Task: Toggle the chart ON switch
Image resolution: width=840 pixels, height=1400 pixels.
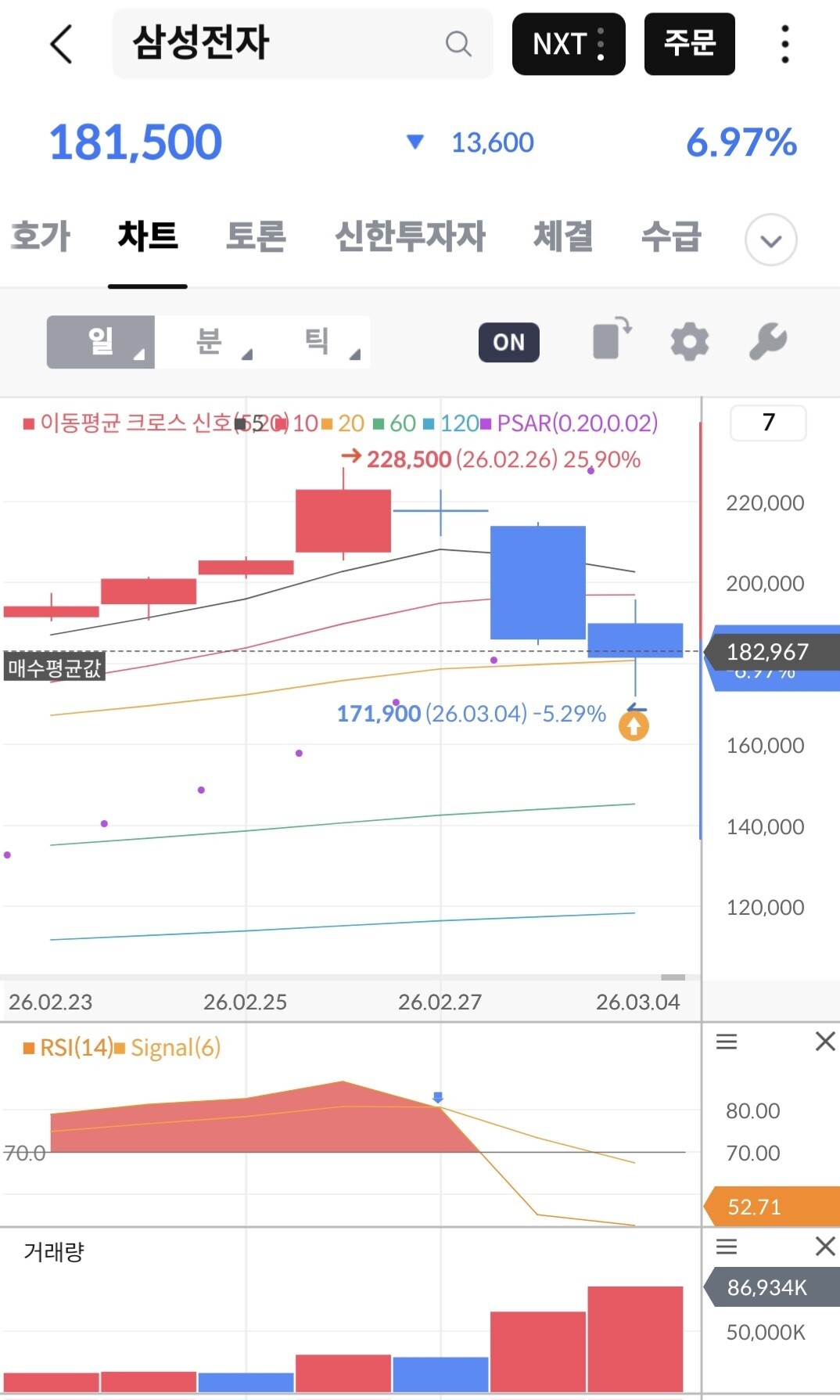Action: click(x=508, y=342)
